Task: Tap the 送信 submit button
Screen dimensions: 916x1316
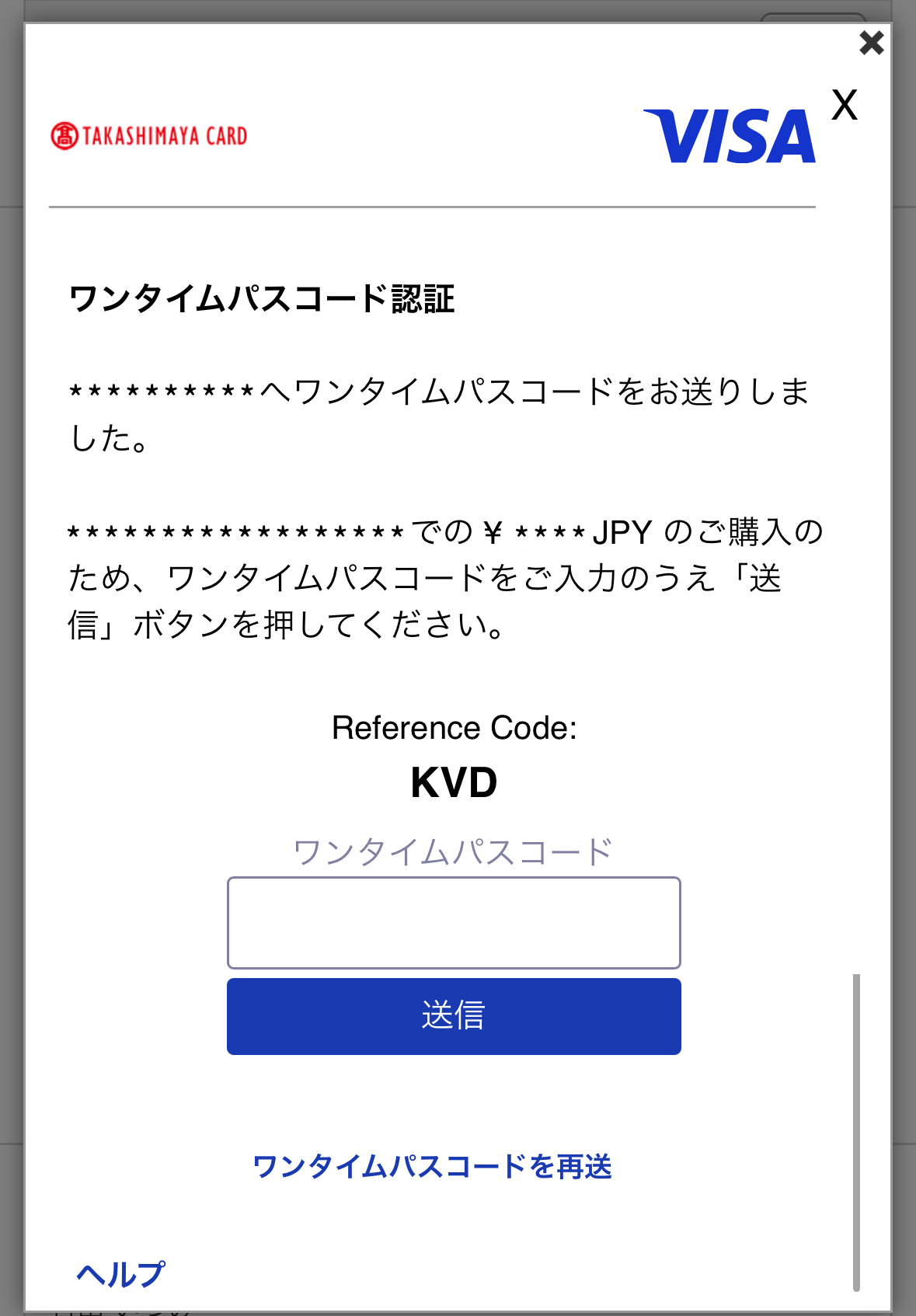Action: coord(454,1016)
